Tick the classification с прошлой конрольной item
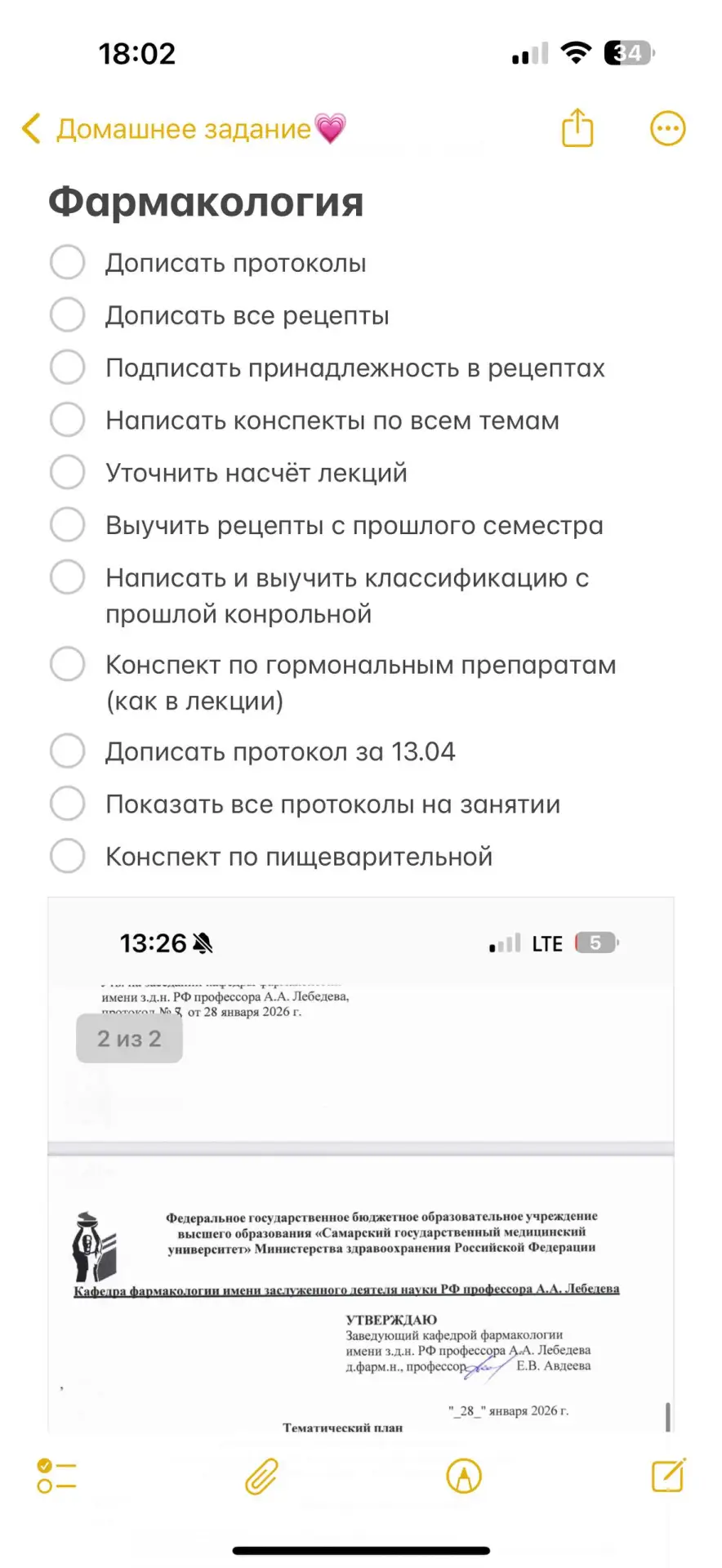This screenshot has width=722, height=1568. 68,577
